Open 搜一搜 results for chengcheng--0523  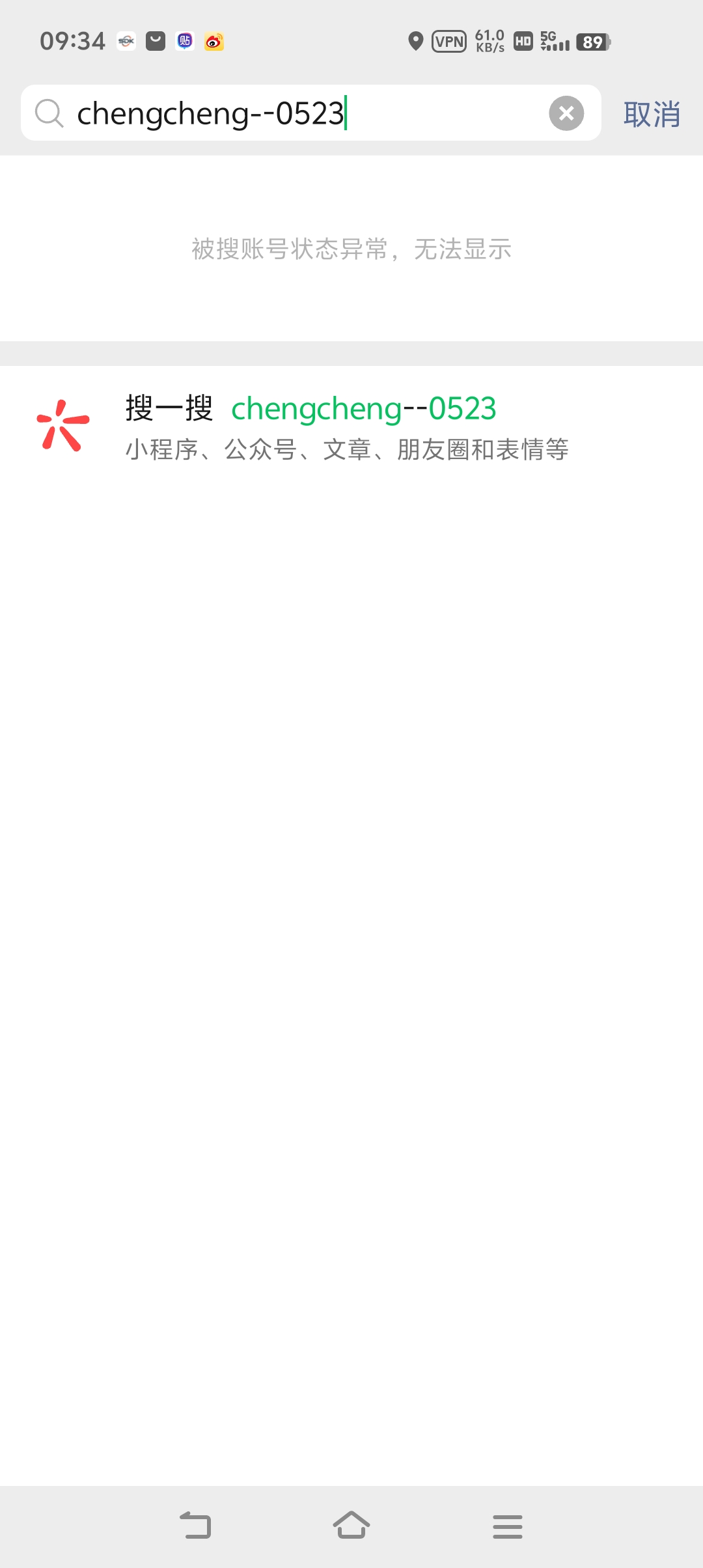[x=351, y=427]
